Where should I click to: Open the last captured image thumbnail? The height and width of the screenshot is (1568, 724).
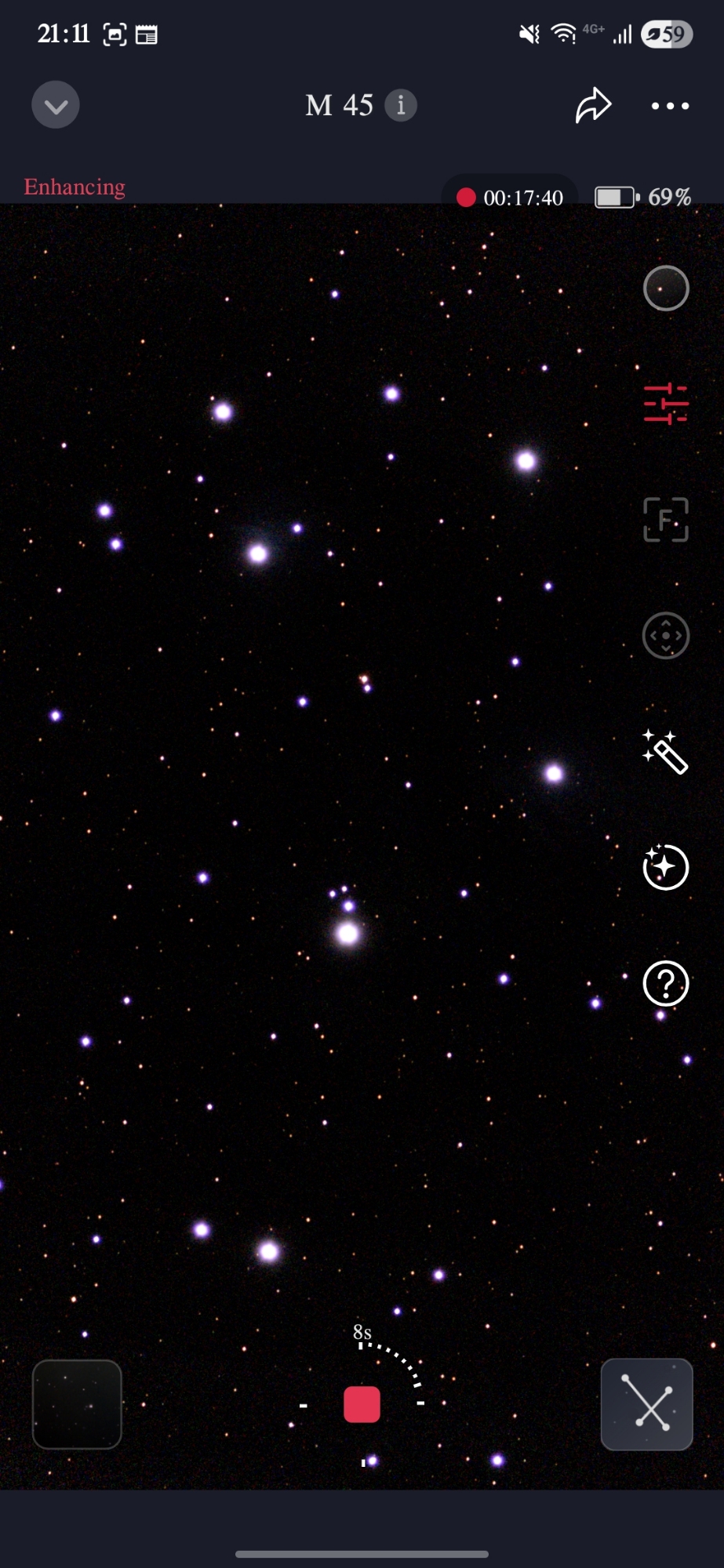[x=77, y=1404]
